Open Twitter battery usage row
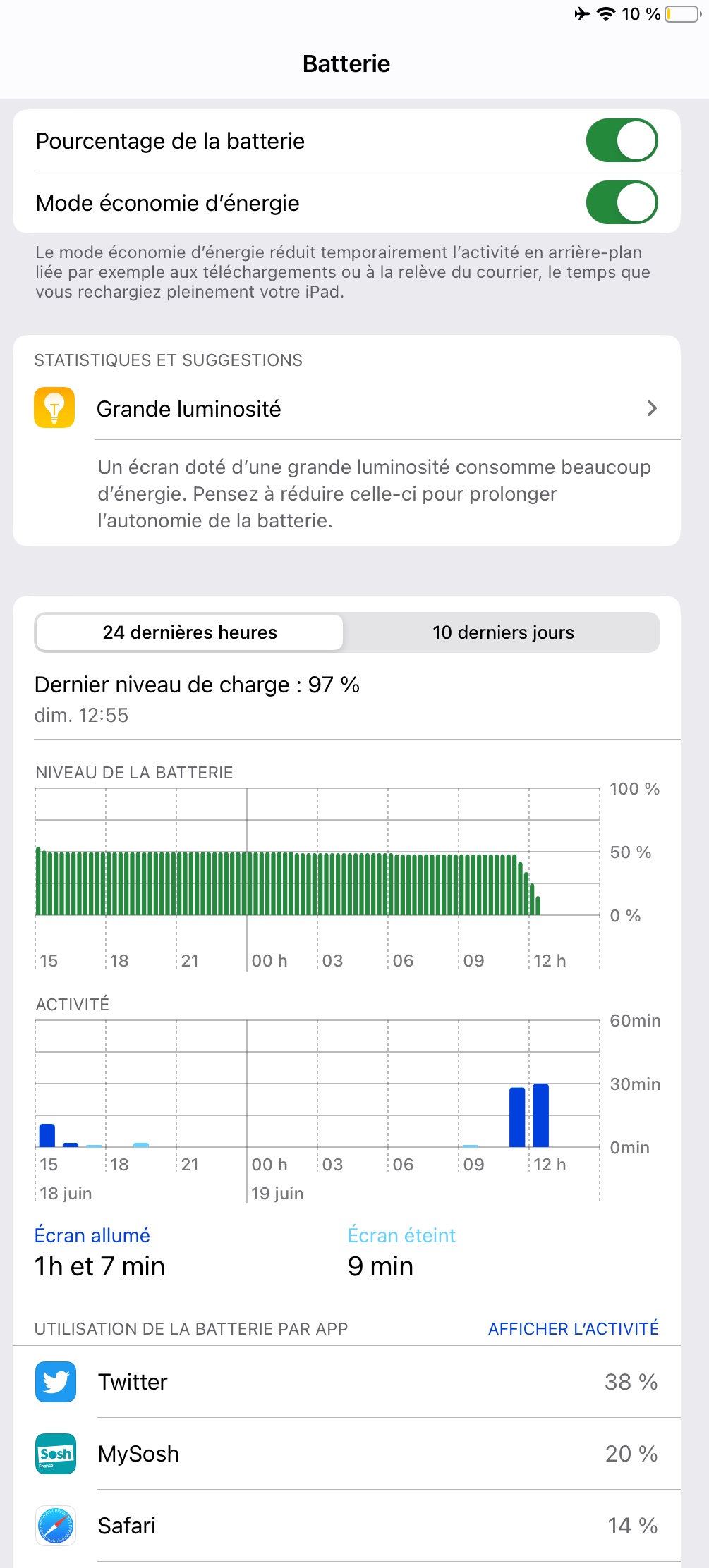 coord(346,1382)
